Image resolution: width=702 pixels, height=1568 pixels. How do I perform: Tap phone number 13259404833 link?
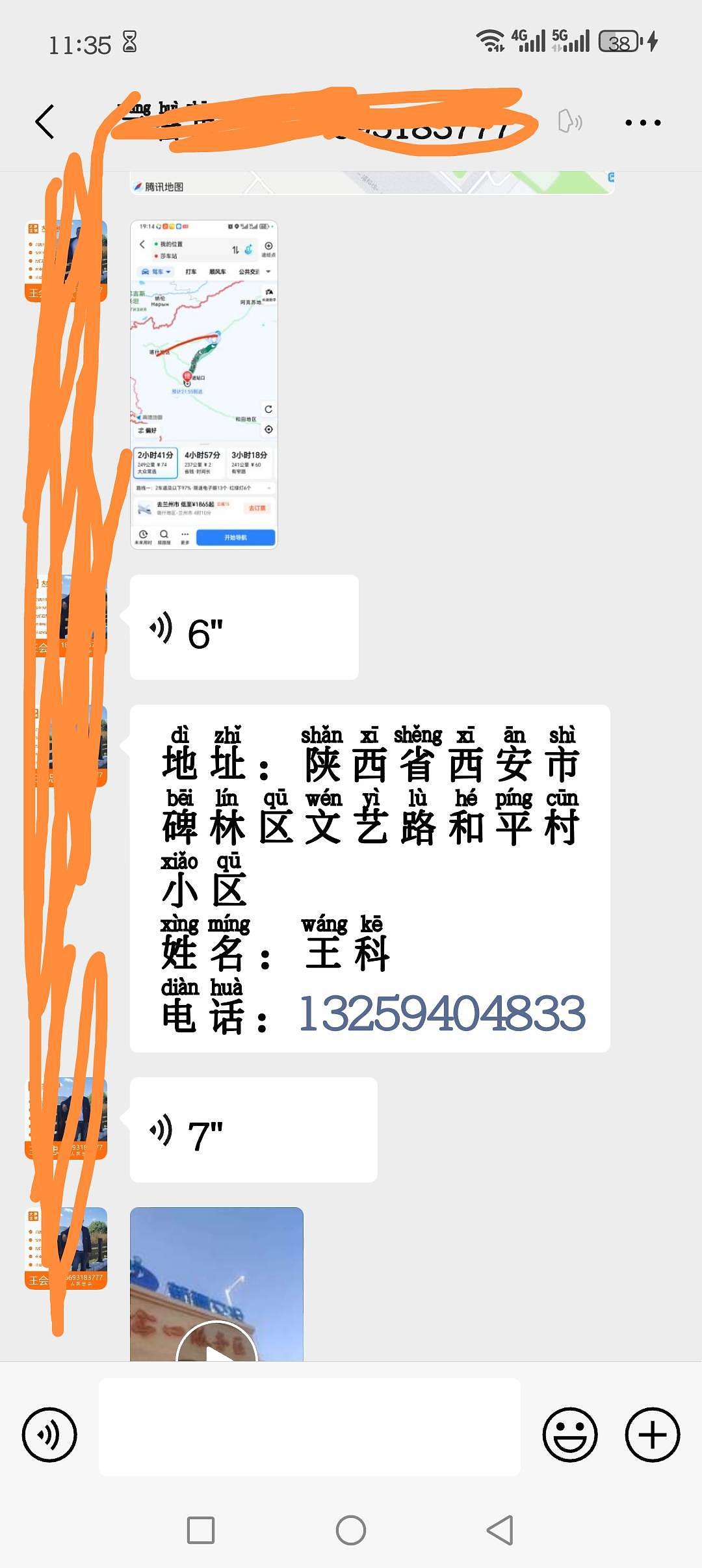(x=441, y=1013)
